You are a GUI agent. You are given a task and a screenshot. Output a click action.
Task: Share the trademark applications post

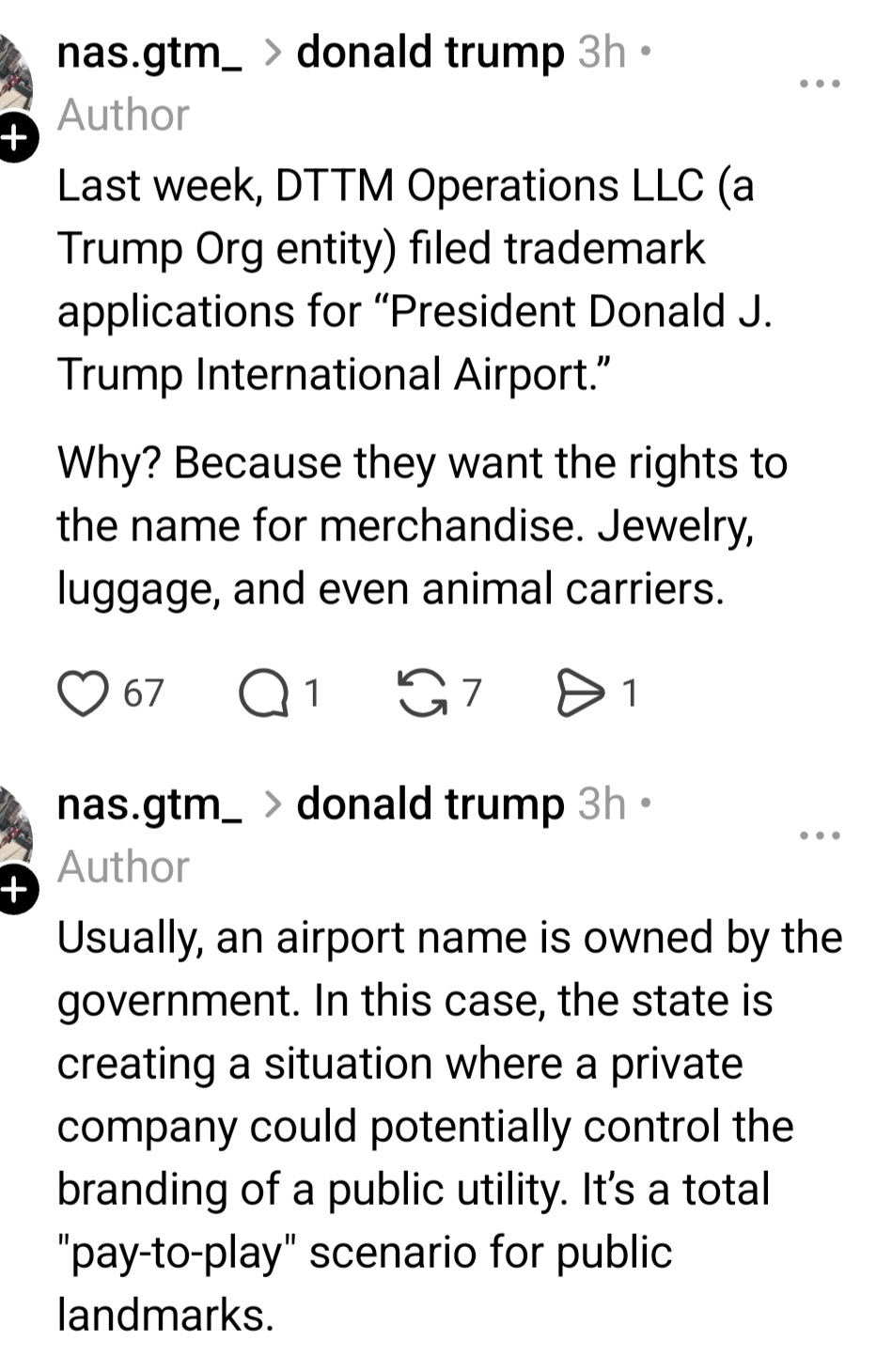click(579, 694)
